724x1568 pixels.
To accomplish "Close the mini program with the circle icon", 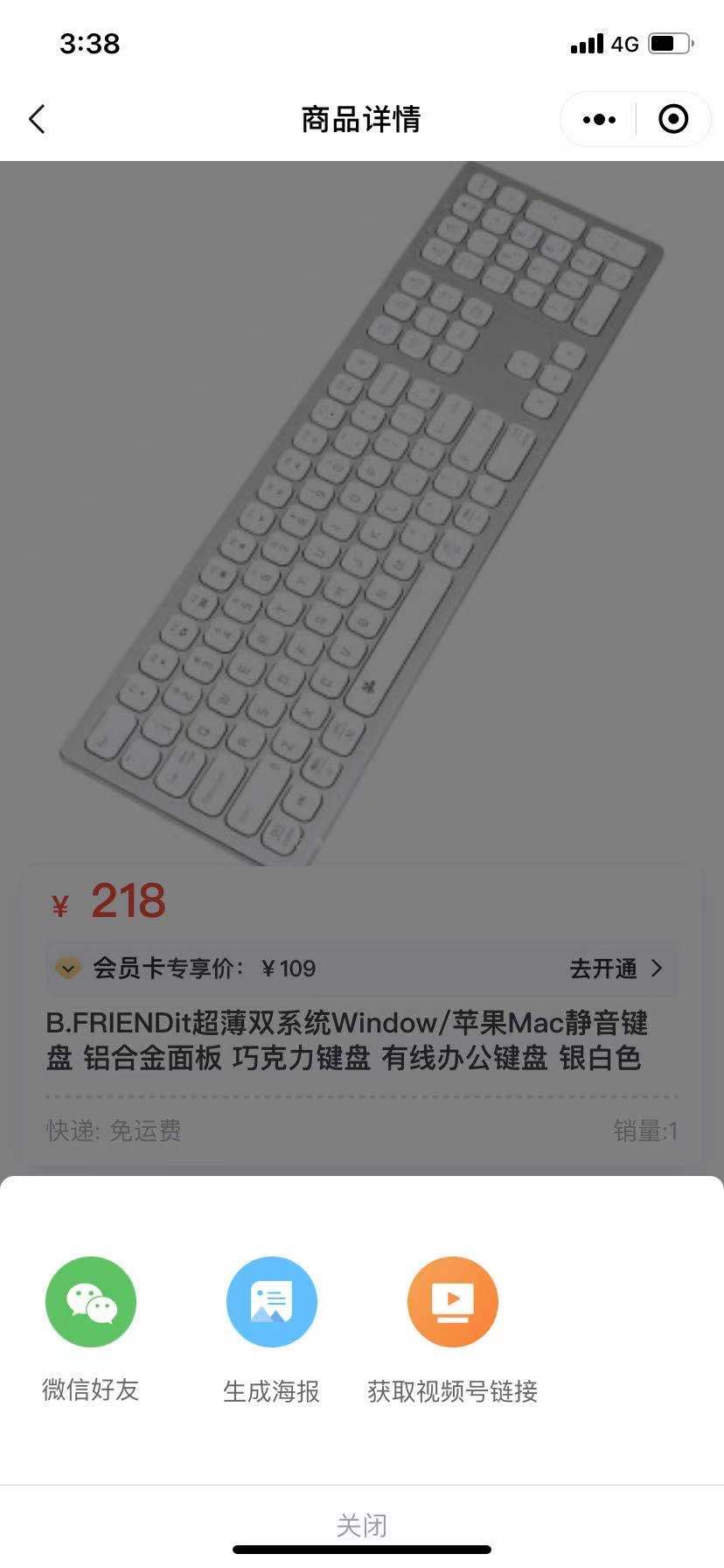I will pyautogui.click(x=672, y=119).
